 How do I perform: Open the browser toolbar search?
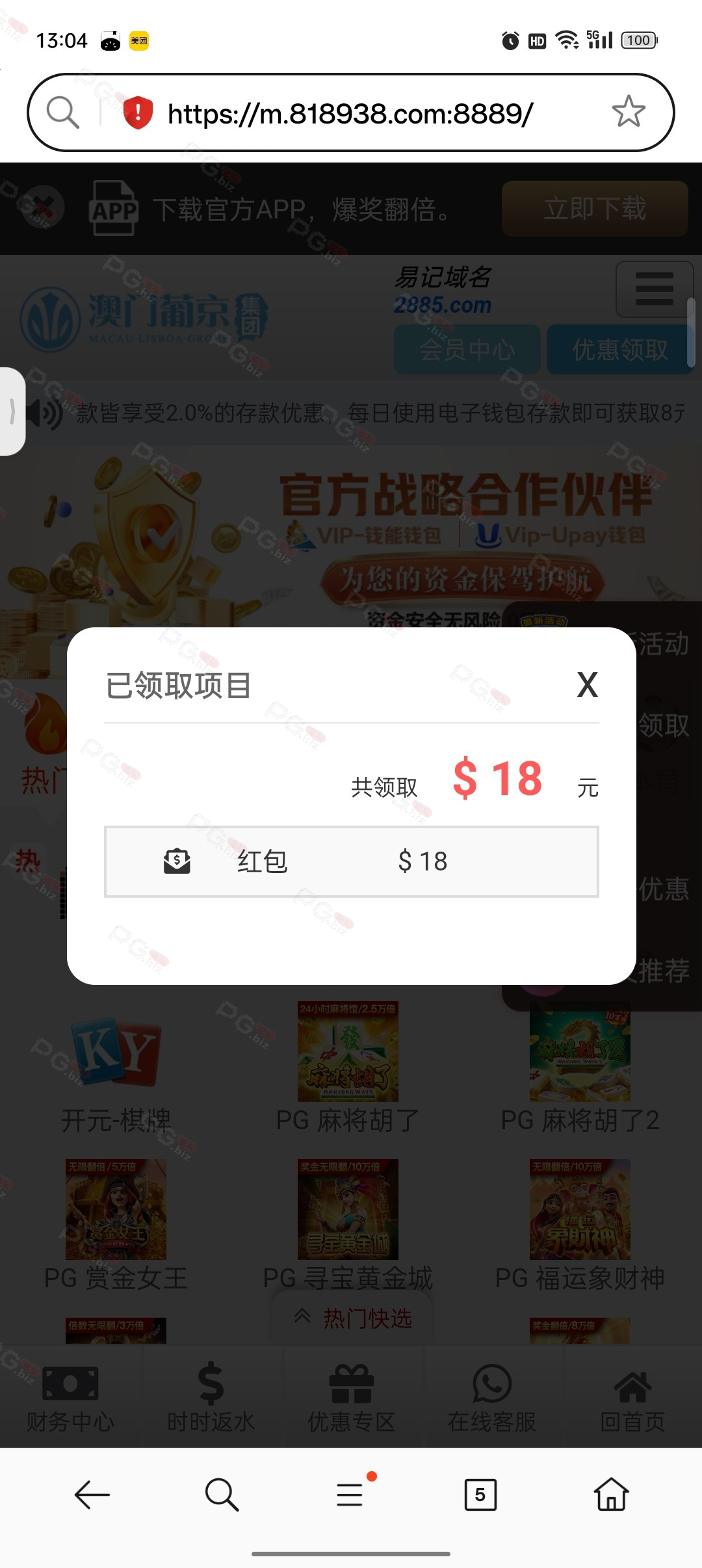click(x=222, y=1495)
